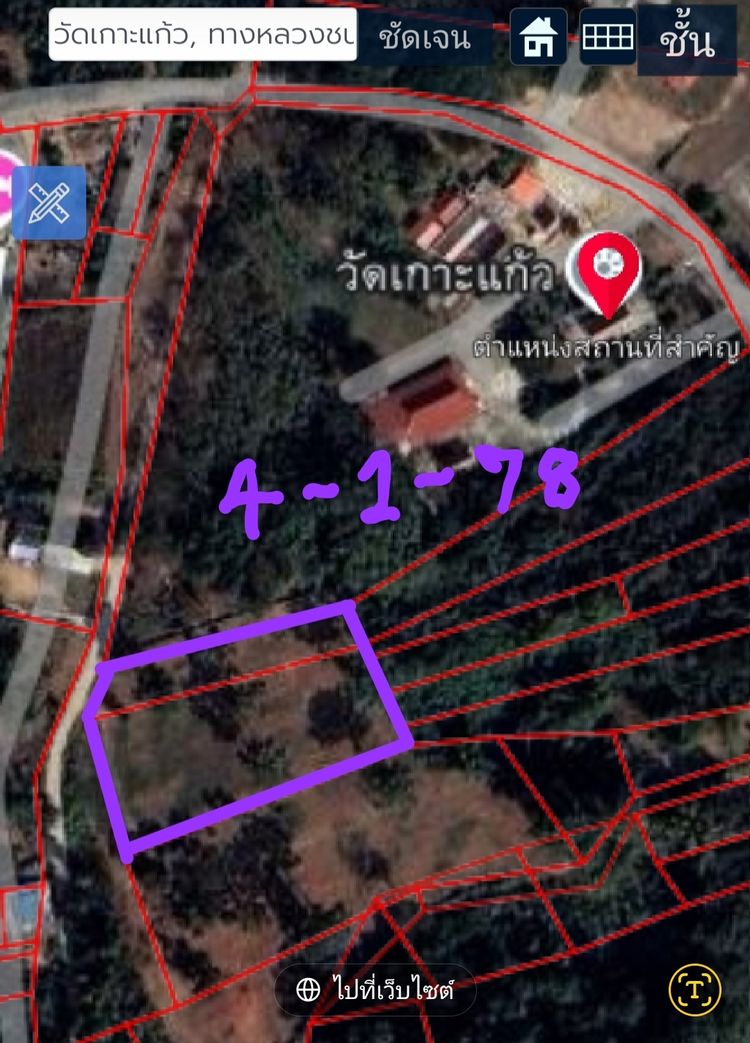750x1043 pixels.
Task: Open the ชั้น map layers button
Action: tap(686, 39)
